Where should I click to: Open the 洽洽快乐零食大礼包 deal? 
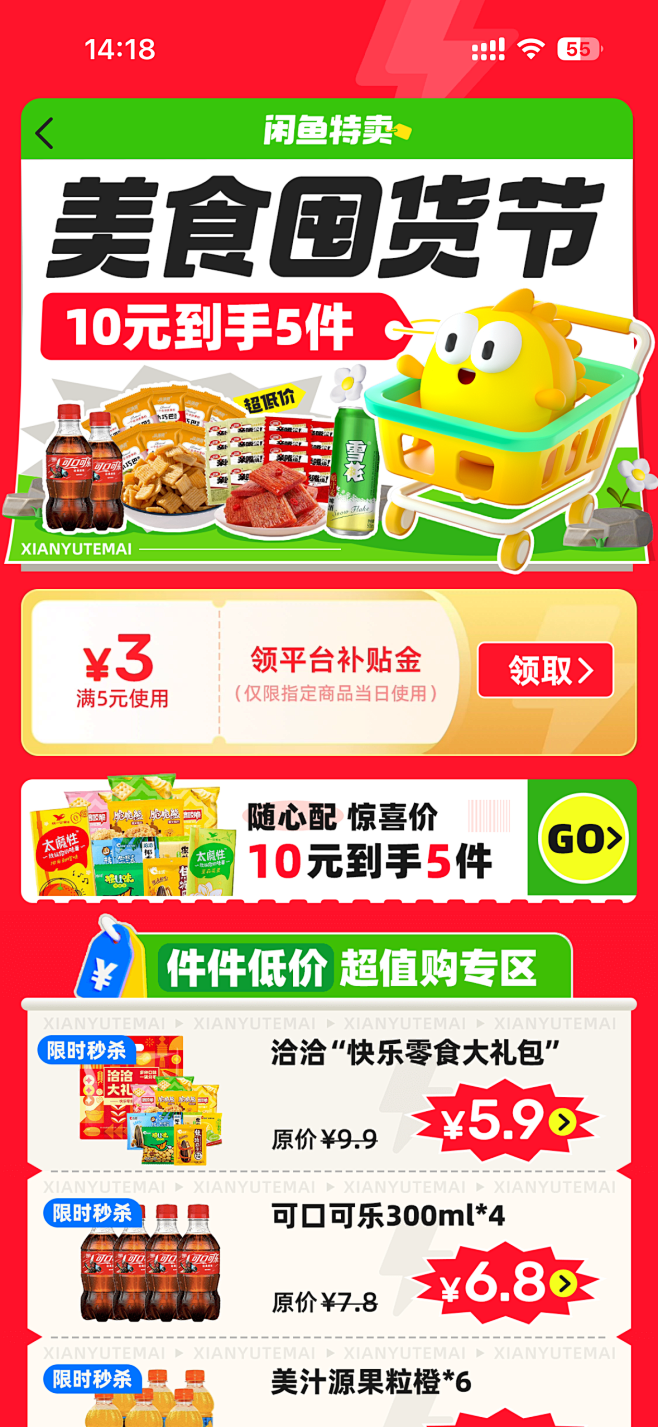[414, 1053]
